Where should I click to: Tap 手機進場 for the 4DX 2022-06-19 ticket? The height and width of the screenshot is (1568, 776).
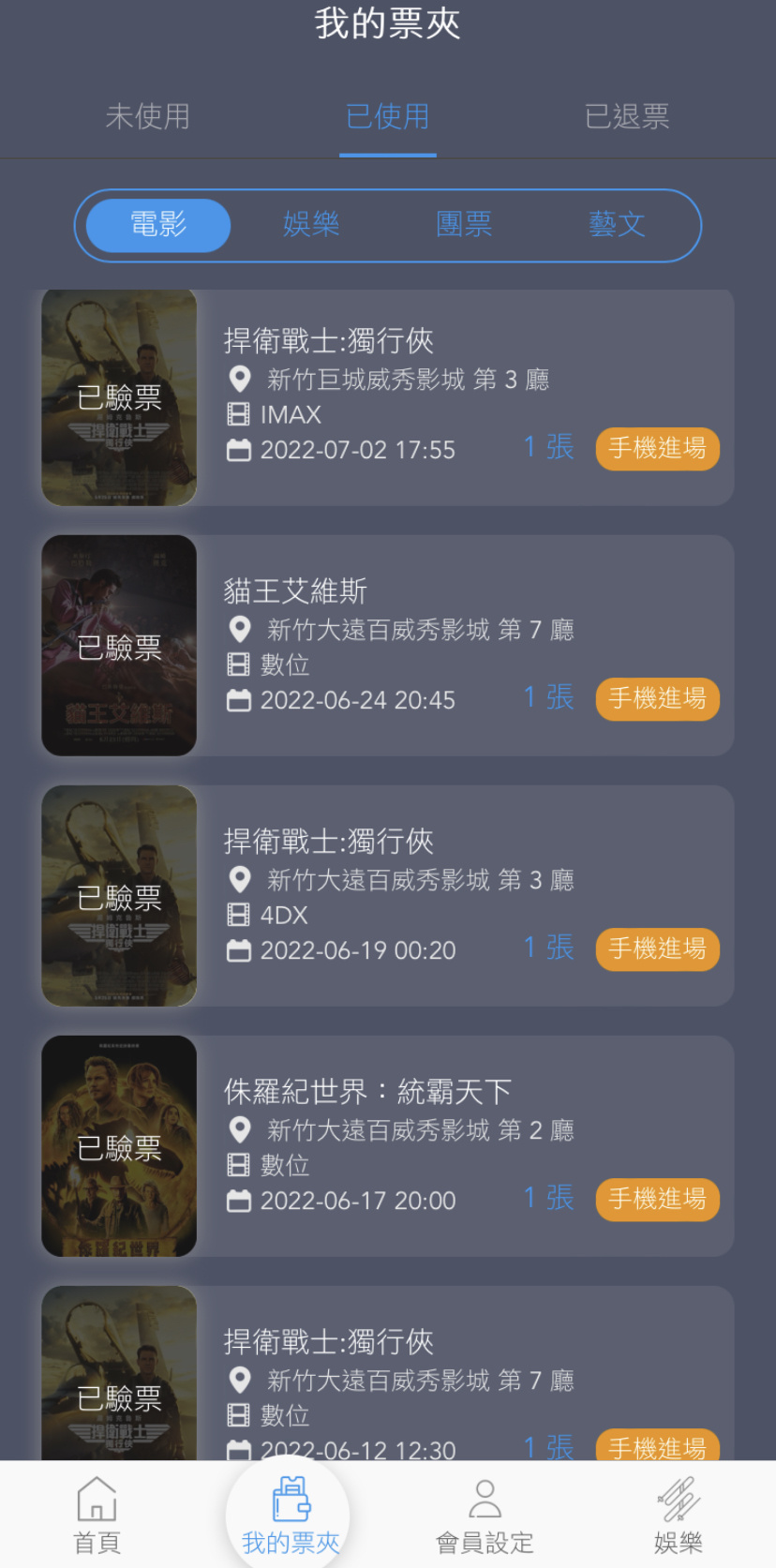pyautogui.click(x=657, y=949)
